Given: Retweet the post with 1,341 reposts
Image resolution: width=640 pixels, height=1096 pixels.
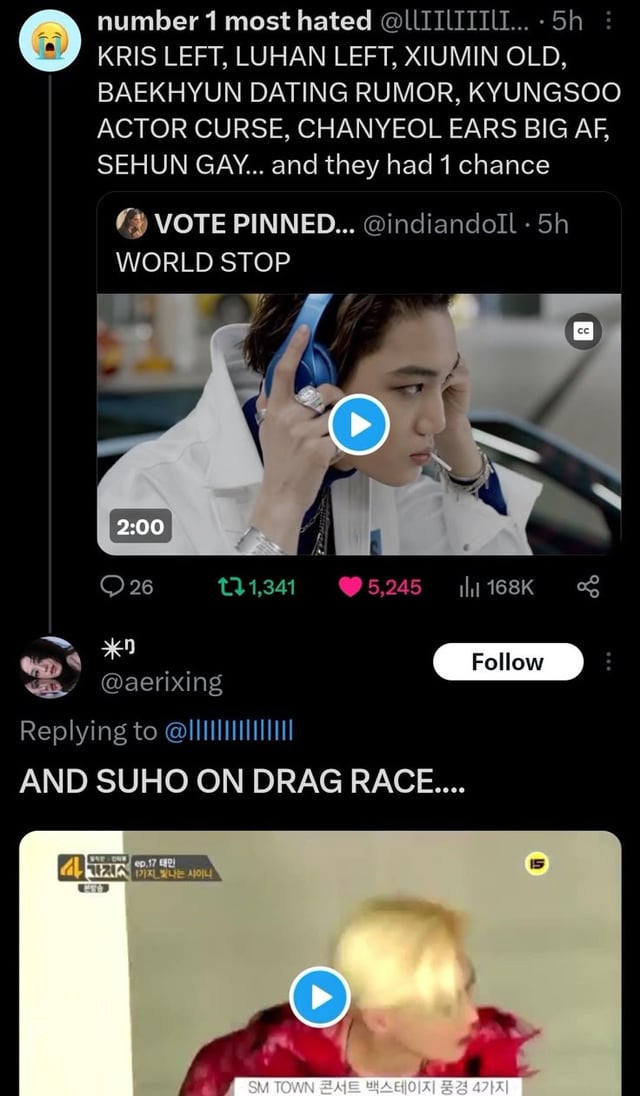Looking at the screenshot, I should click(x=257, y=586).
